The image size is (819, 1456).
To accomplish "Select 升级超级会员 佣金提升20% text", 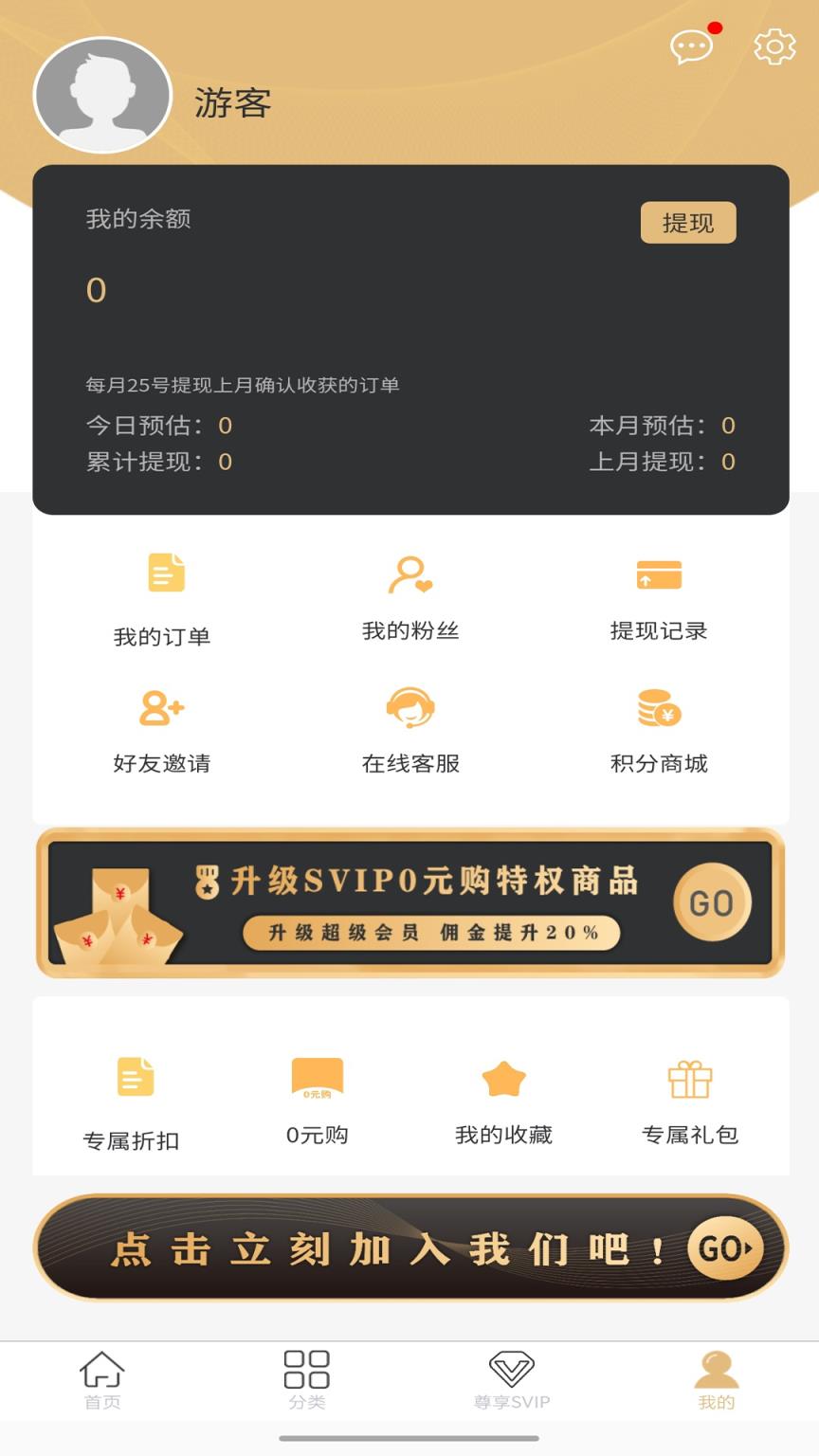I will 432,934.
